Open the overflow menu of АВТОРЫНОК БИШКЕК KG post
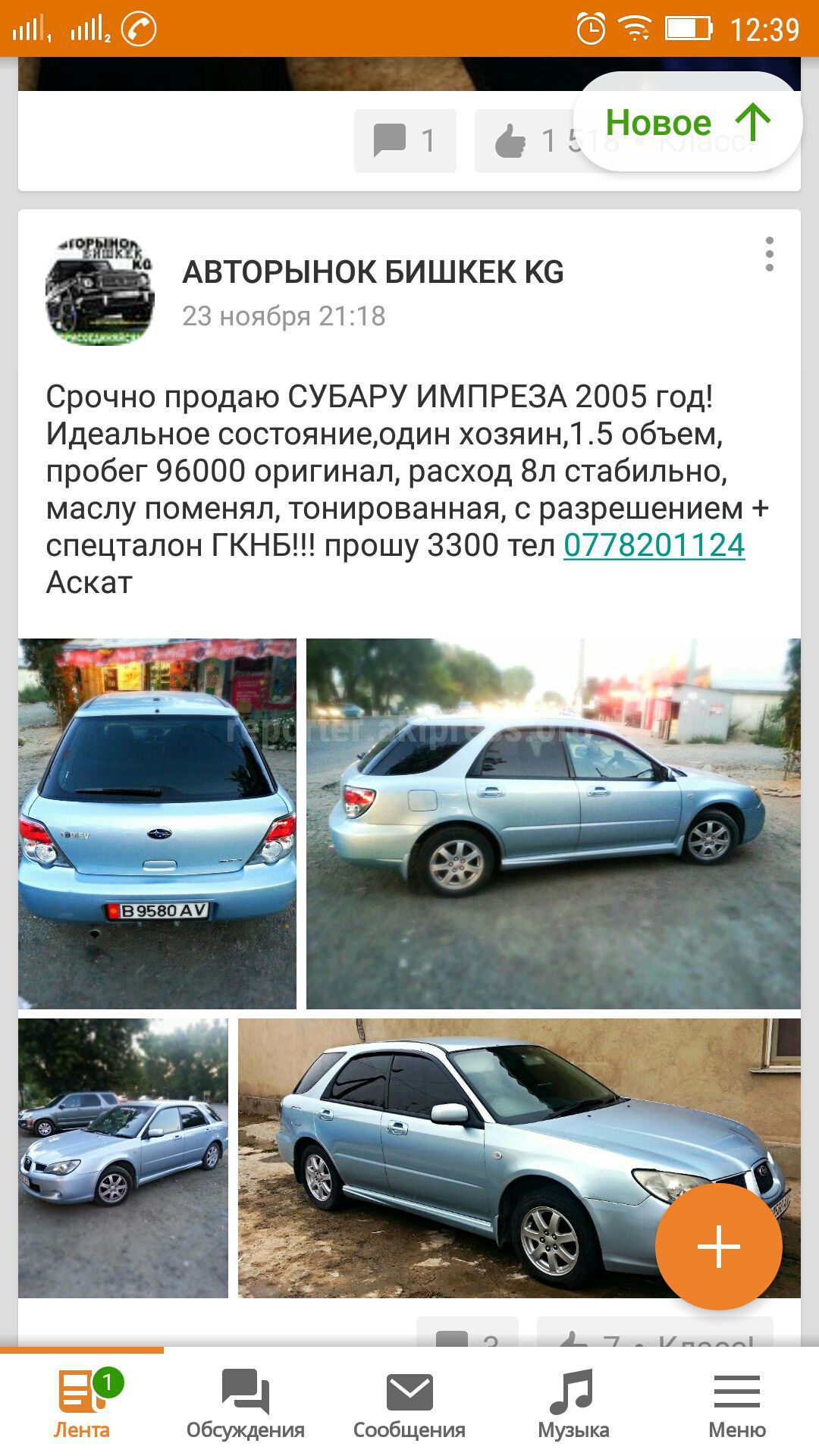Screen dimensions: 819x1456 (x=769, y=254)
